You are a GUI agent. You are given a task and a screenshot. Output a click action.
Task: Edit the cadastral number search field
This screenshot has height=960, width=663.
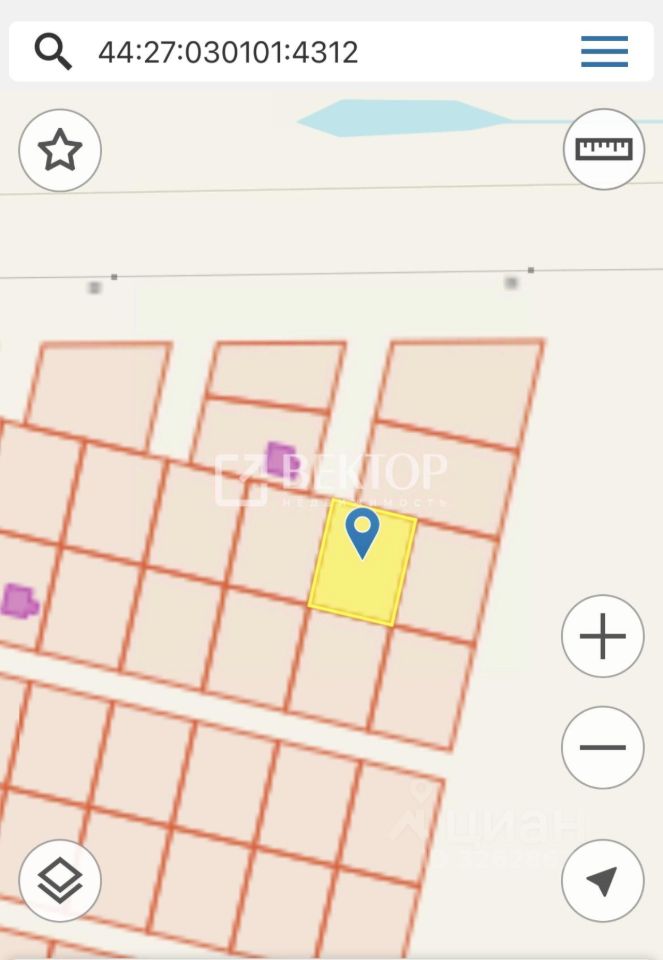point(300,52)
